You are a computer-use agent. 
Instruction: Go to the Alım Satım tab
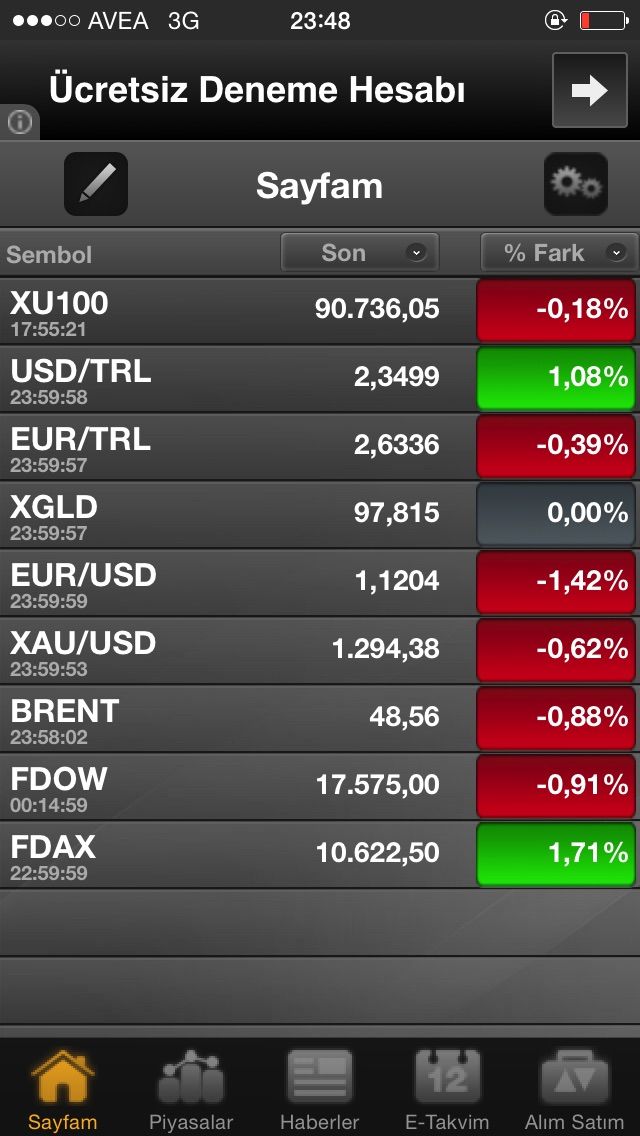(575, 1089)
